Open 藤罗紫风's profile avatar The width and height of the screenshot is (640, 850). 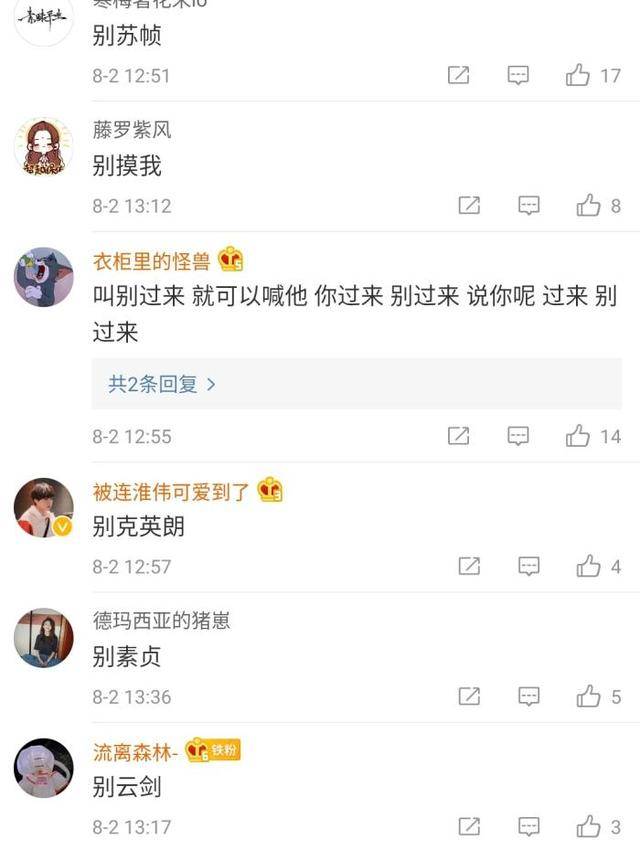(43, 148)
